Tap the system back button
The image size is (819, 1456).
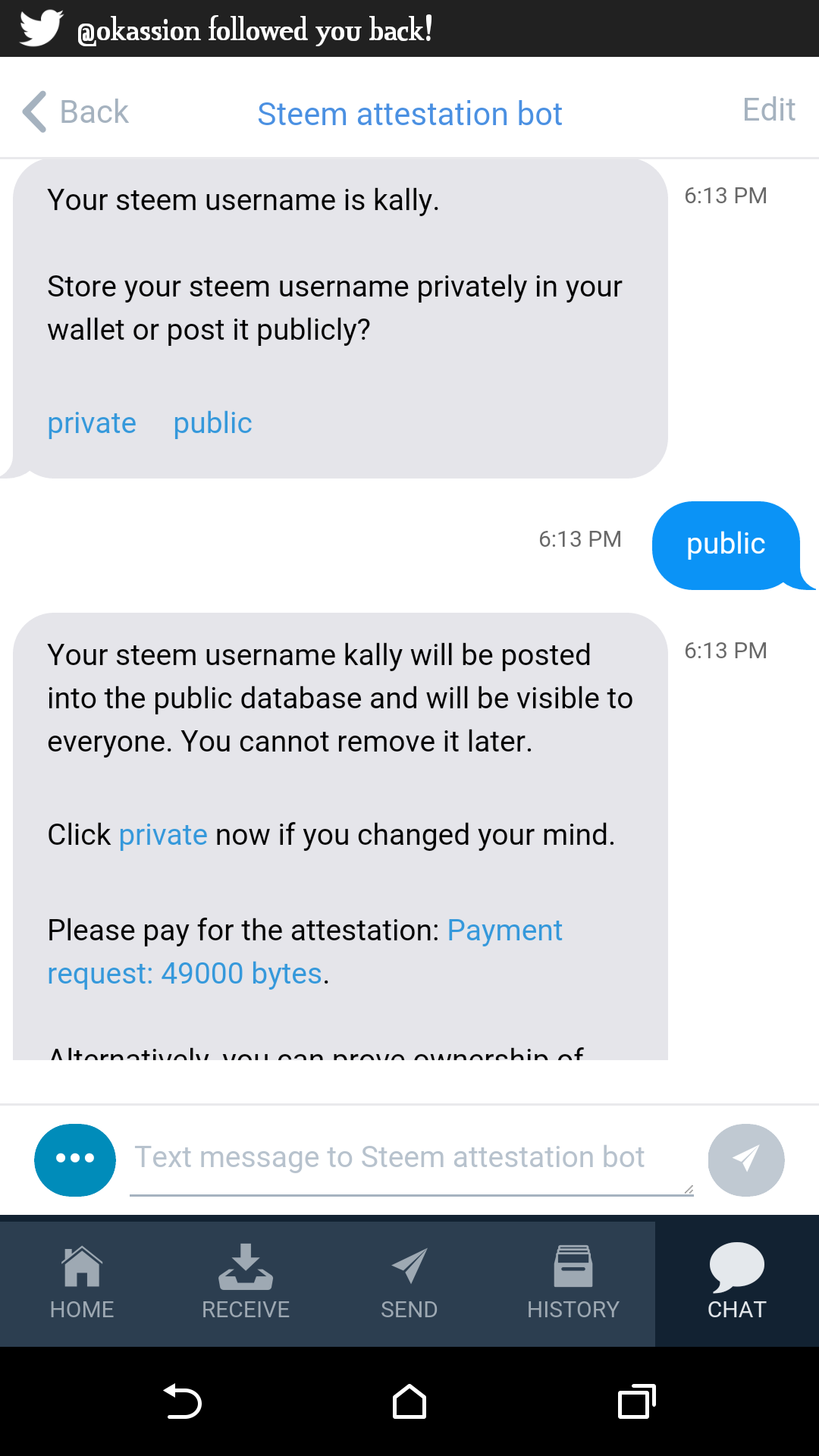pyautogui.click(x=182, y=1401)
